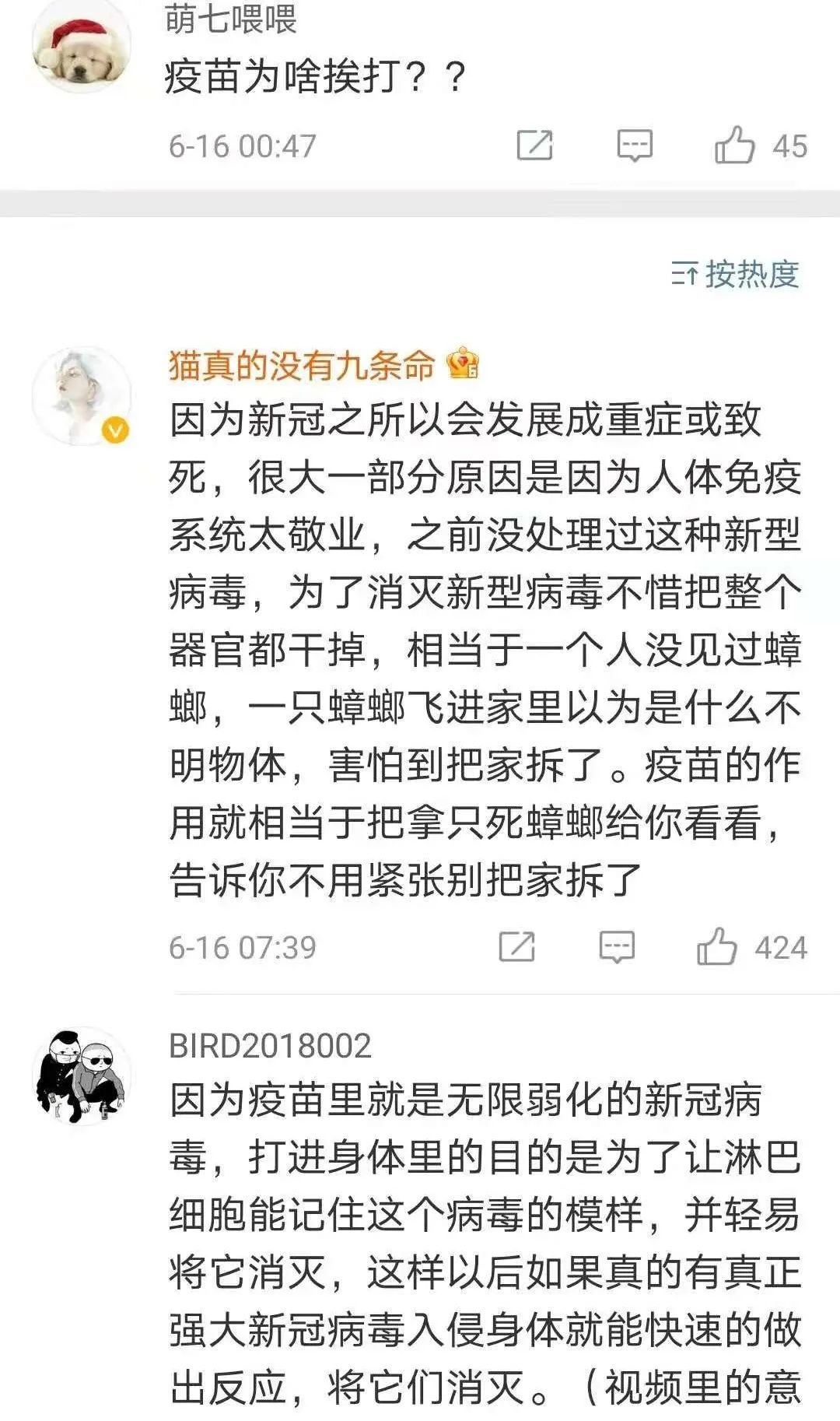Comment on the 萌七喂喂 post
The image size is (840, 1421).
[635, 146]
